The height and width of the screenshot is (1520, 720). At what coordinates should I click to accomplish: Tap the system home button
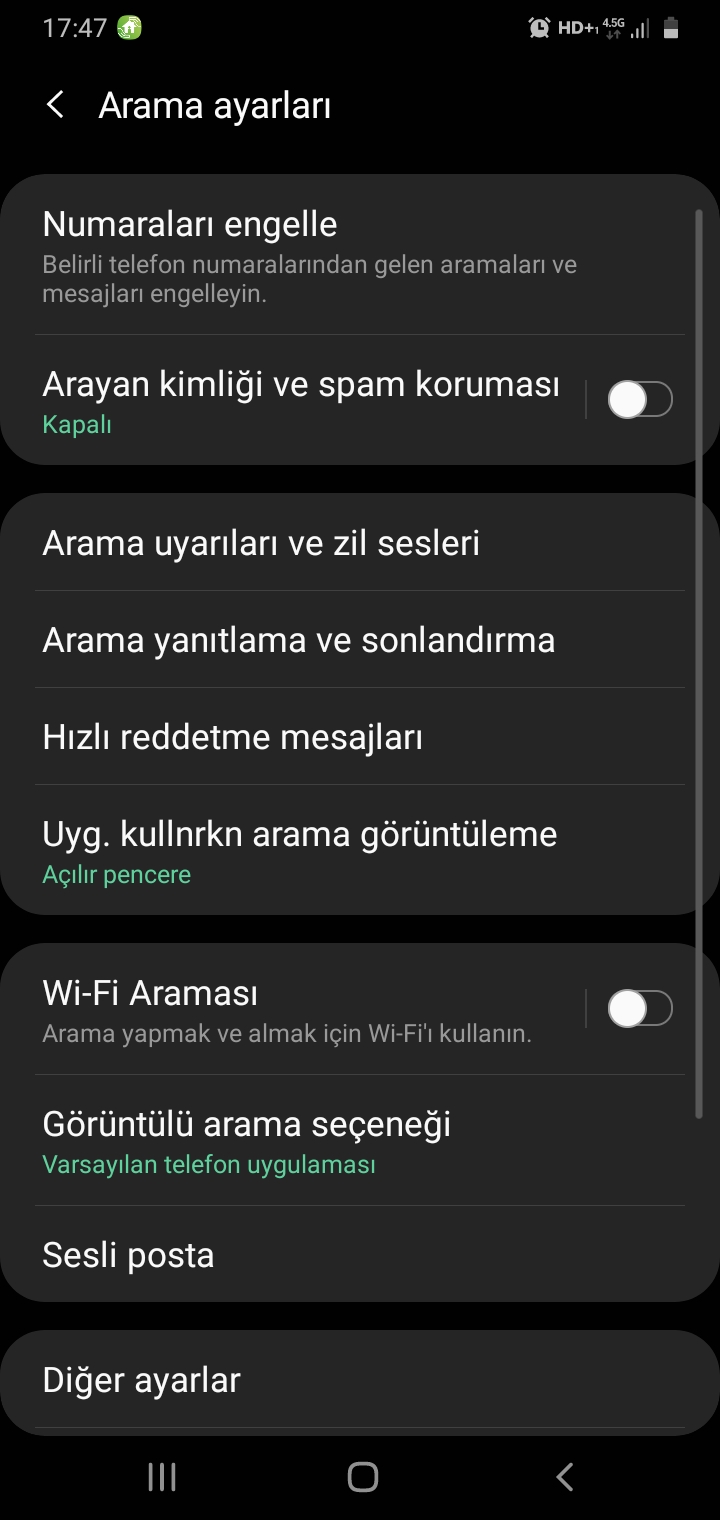click(x=362, y=1477)
